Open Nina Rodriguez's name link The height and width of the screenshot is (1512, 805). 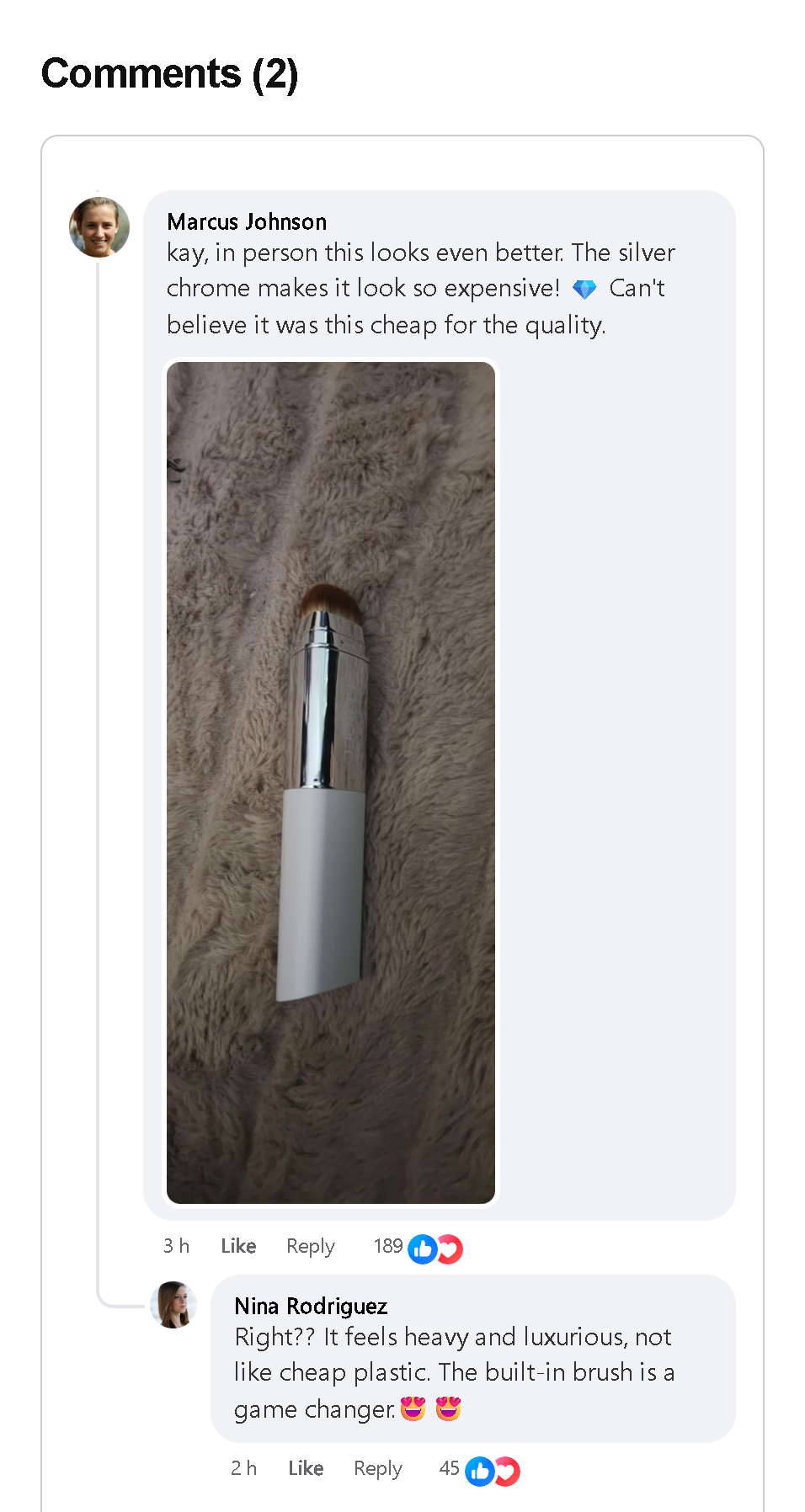[x=311, y=1306]
